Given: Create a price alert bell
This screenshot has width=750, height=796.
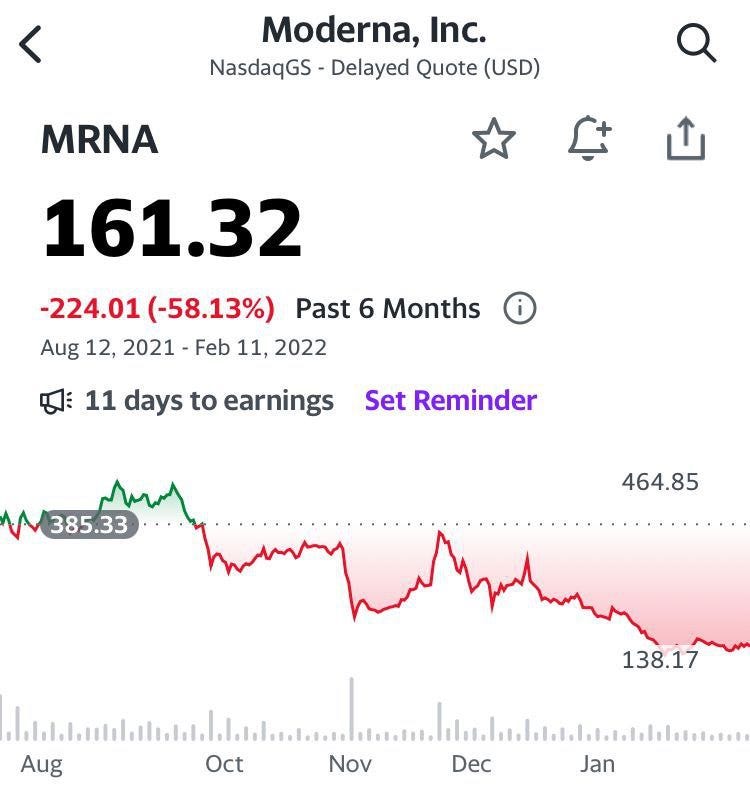Looking at the screenshot, I should [x=588, y=140].
